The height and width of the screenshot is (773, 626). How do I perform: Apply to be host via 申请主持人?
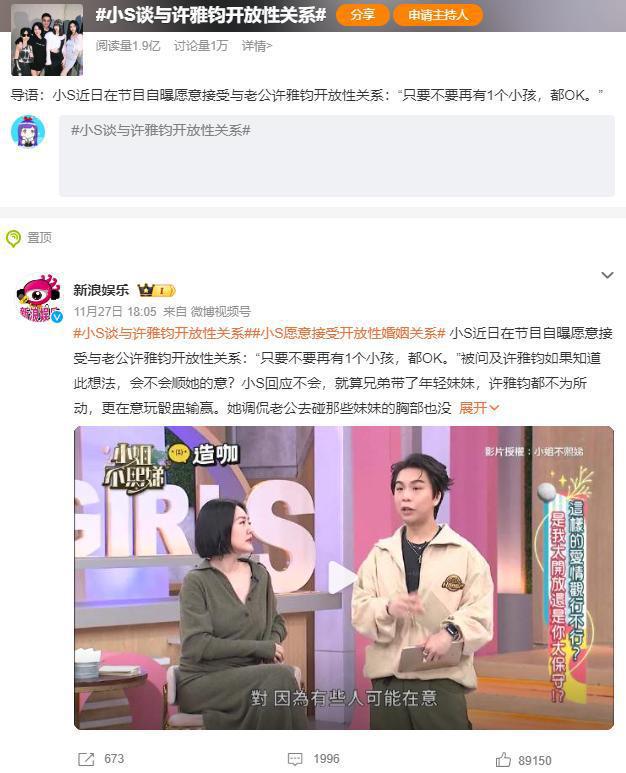click(x=438, y=15)
